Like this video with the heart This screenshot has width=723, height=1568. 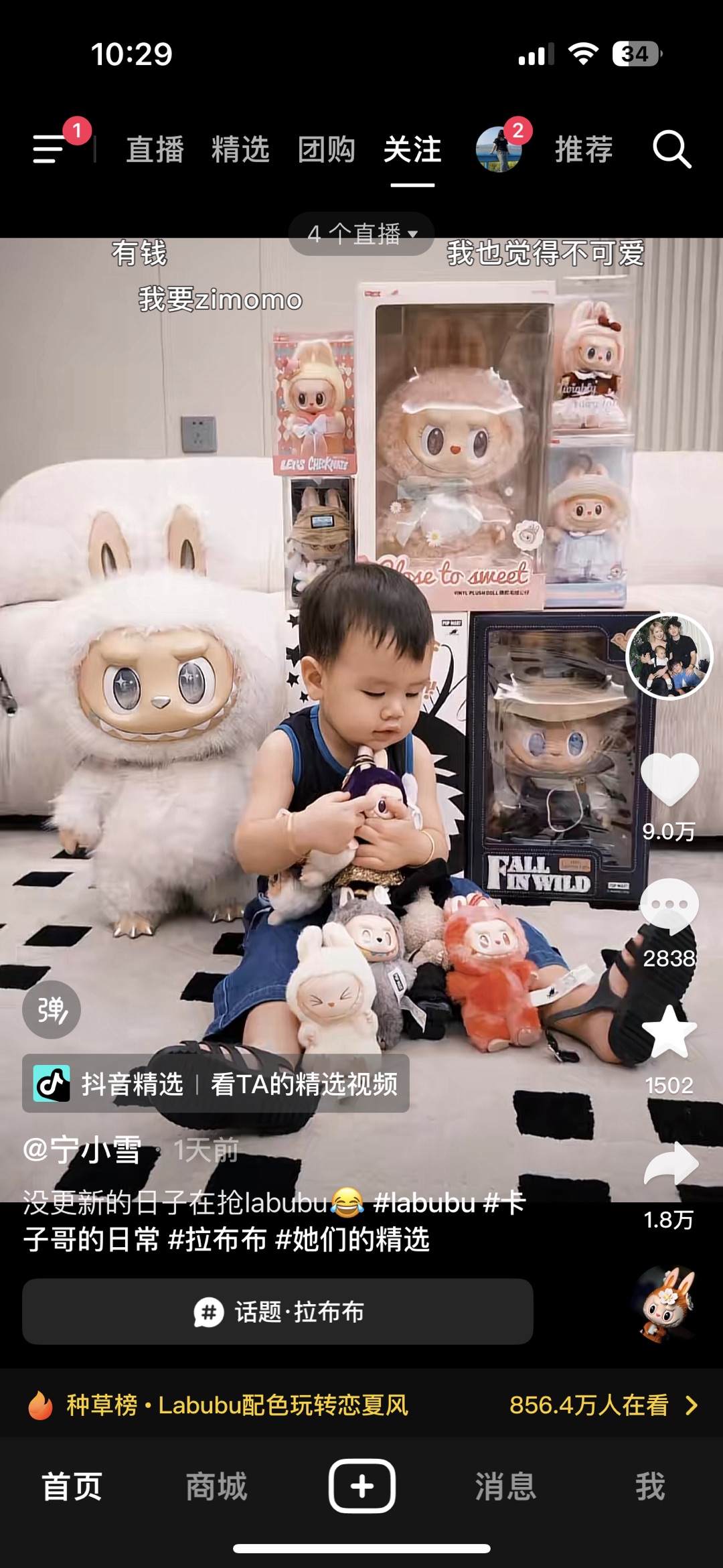669,780
